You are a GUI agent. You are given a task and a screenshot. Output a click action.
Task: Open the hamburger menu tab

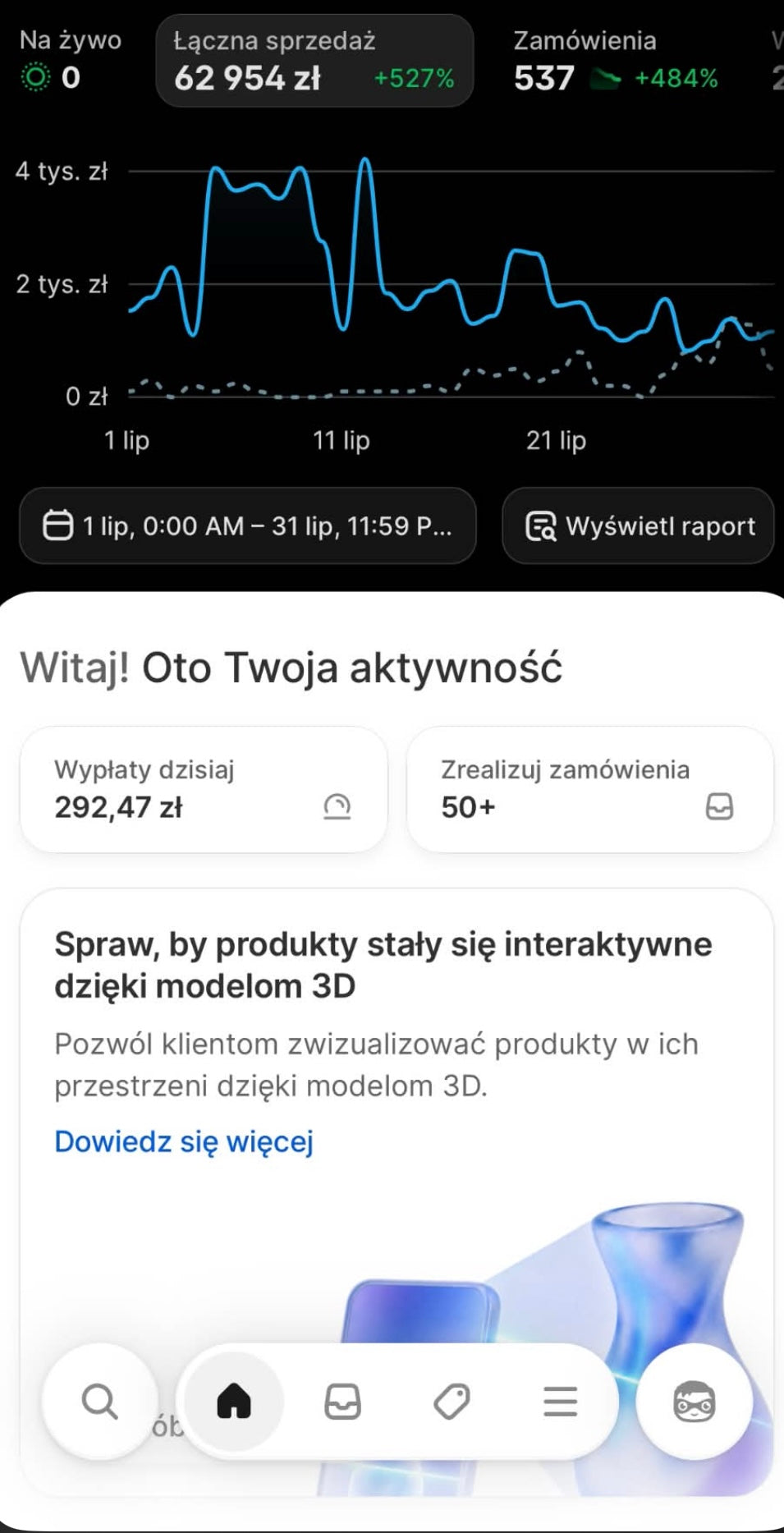(560, 1401)
